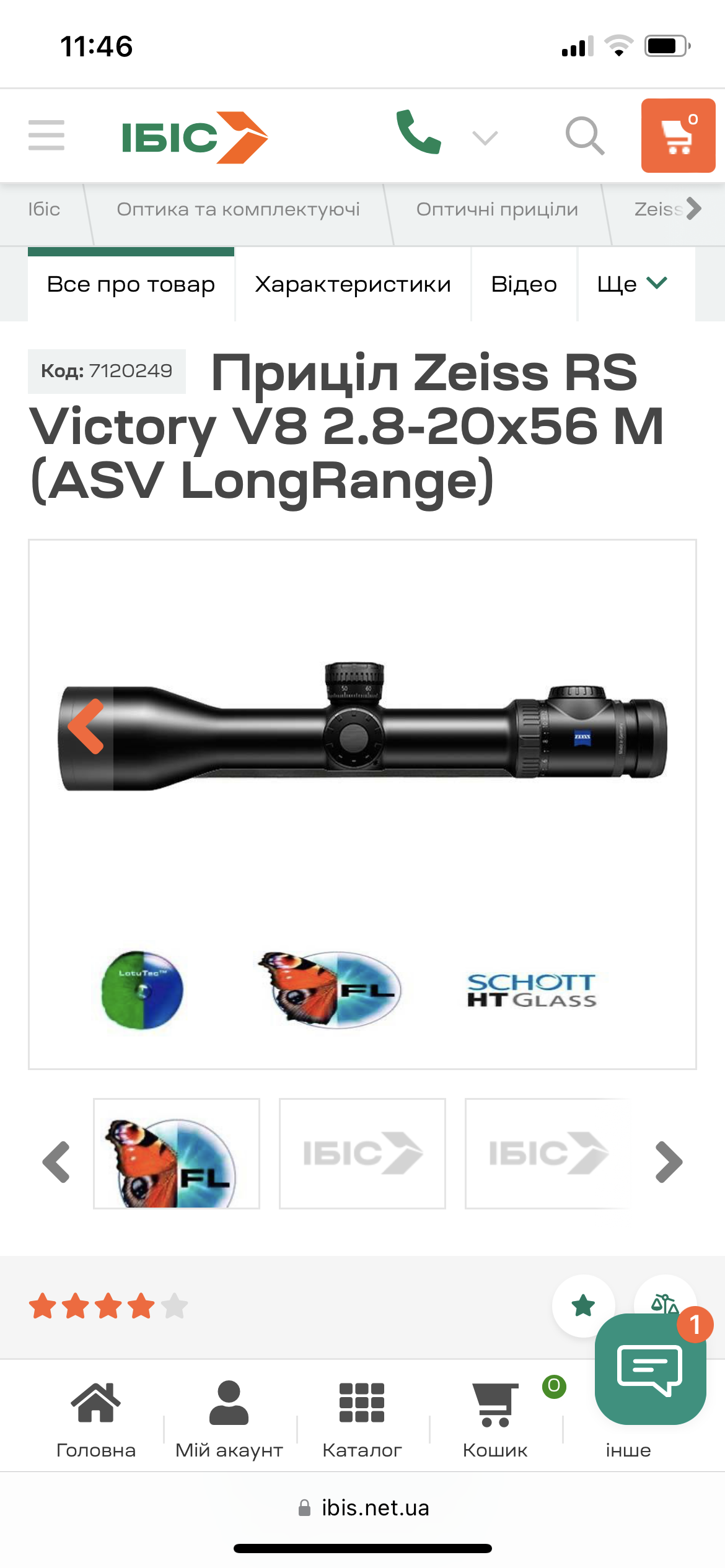725x1568 pixels.
Task: Go to Оптика та комплектуючі breadcrumb
Action: [238, 210]
